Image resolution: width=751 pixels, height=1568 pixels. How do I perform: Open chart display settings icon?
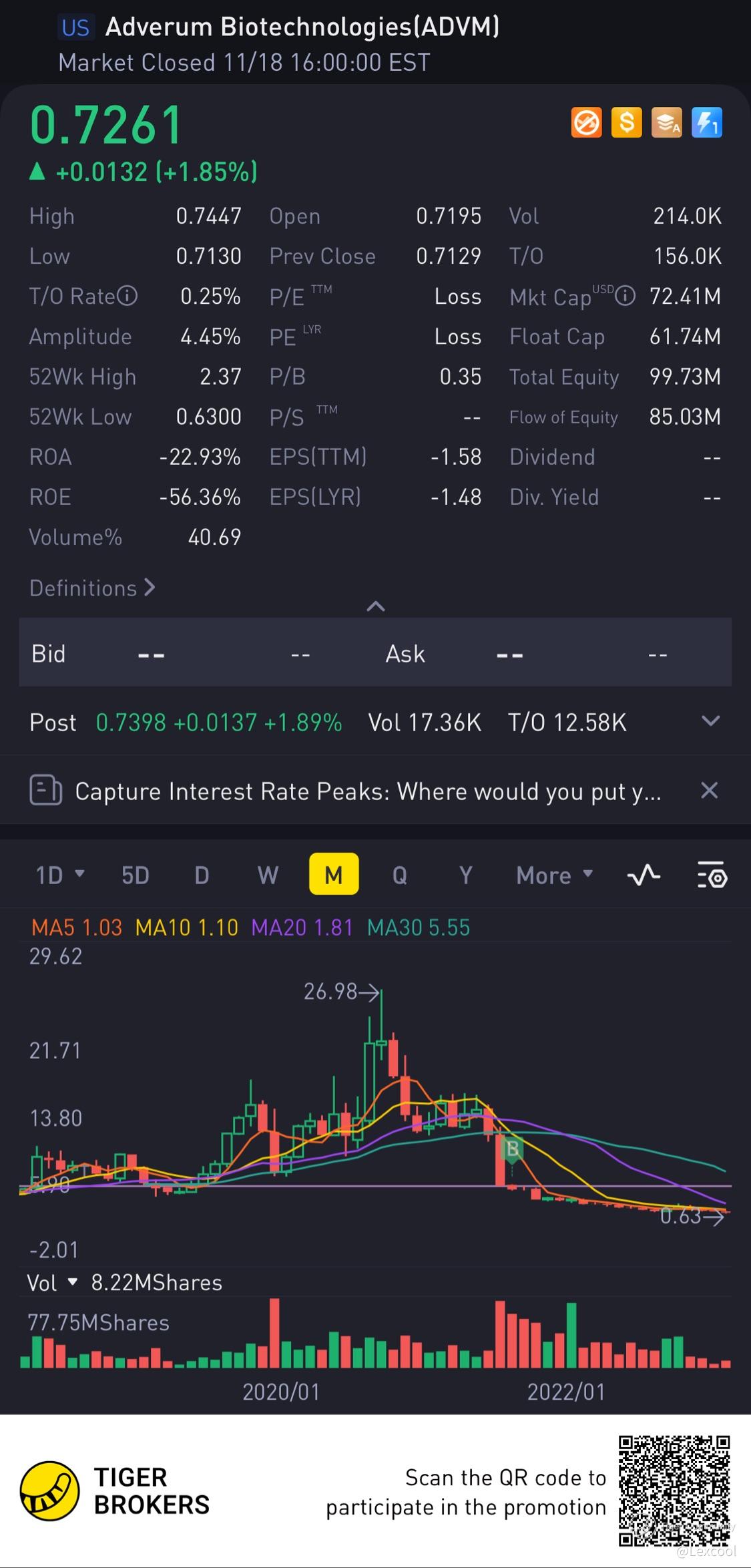coord(712,875)
